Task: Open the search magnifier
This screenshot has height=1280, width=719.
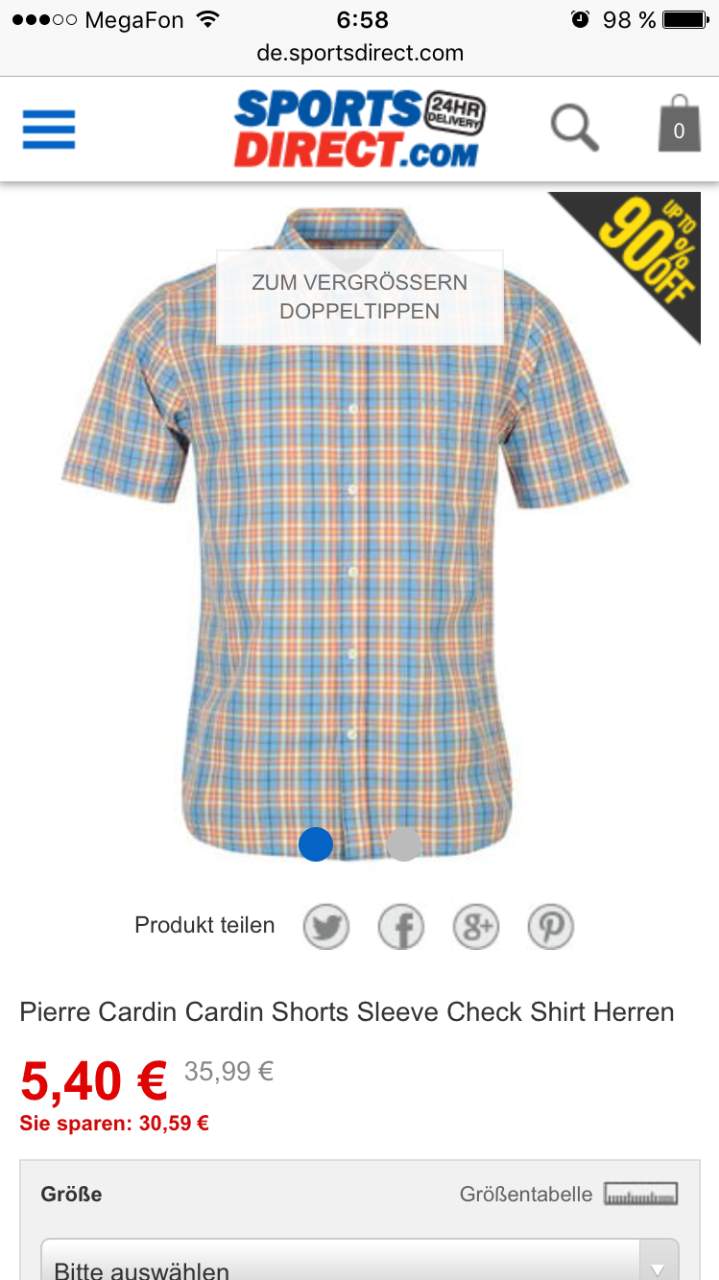Action: click(x=575, y=128)
